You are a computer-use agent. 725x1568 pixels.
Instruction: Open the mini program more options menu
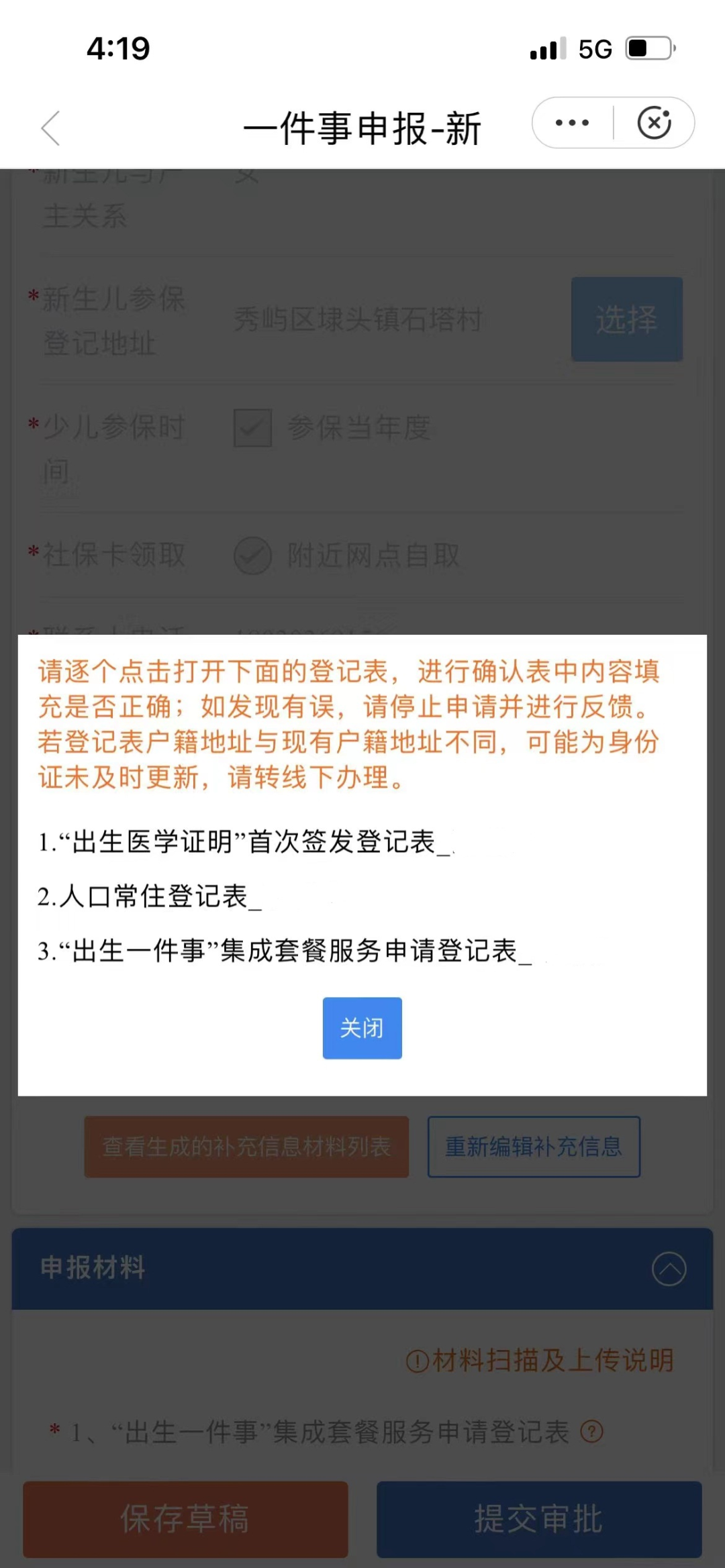[x=572, y=123]
